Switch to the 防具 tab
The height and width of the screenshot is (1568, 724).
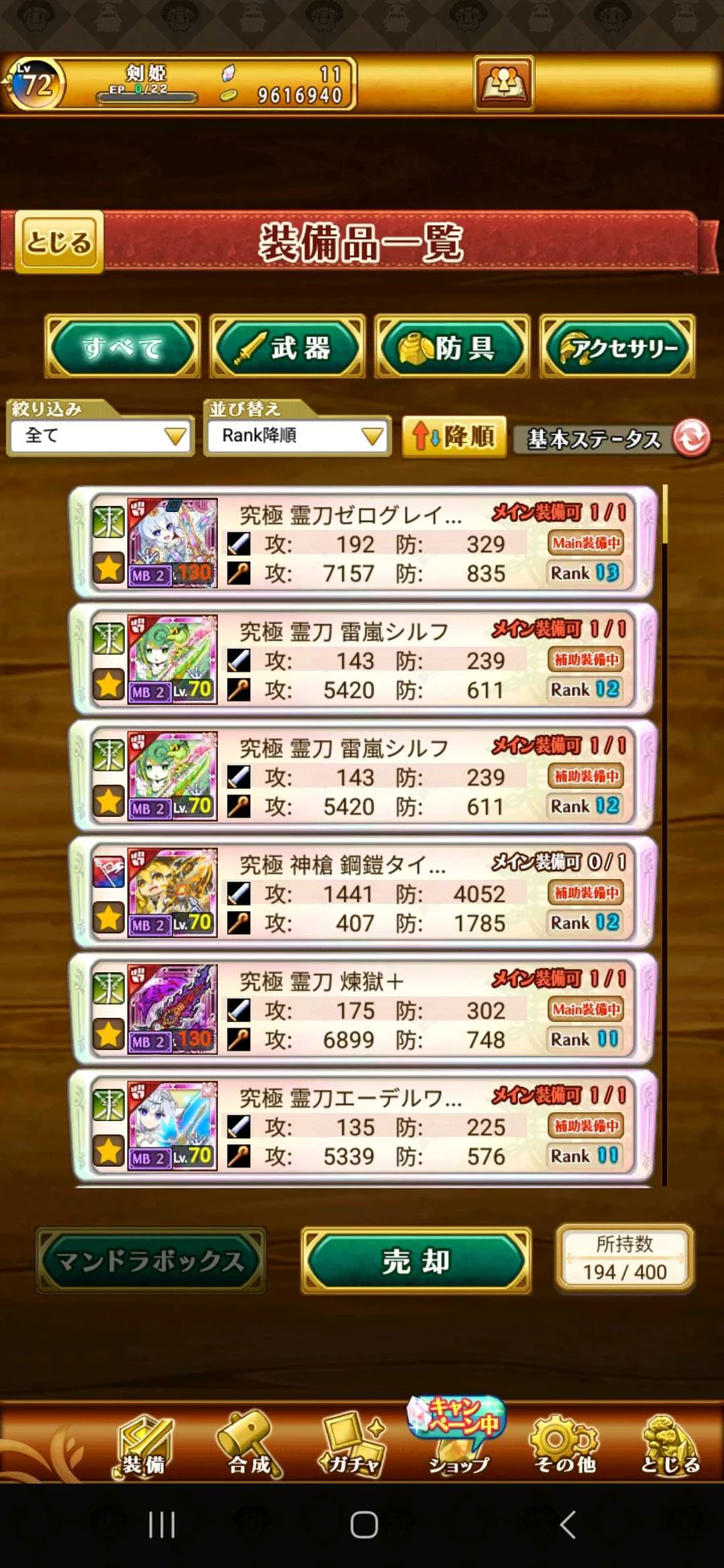tap(452, 347)
